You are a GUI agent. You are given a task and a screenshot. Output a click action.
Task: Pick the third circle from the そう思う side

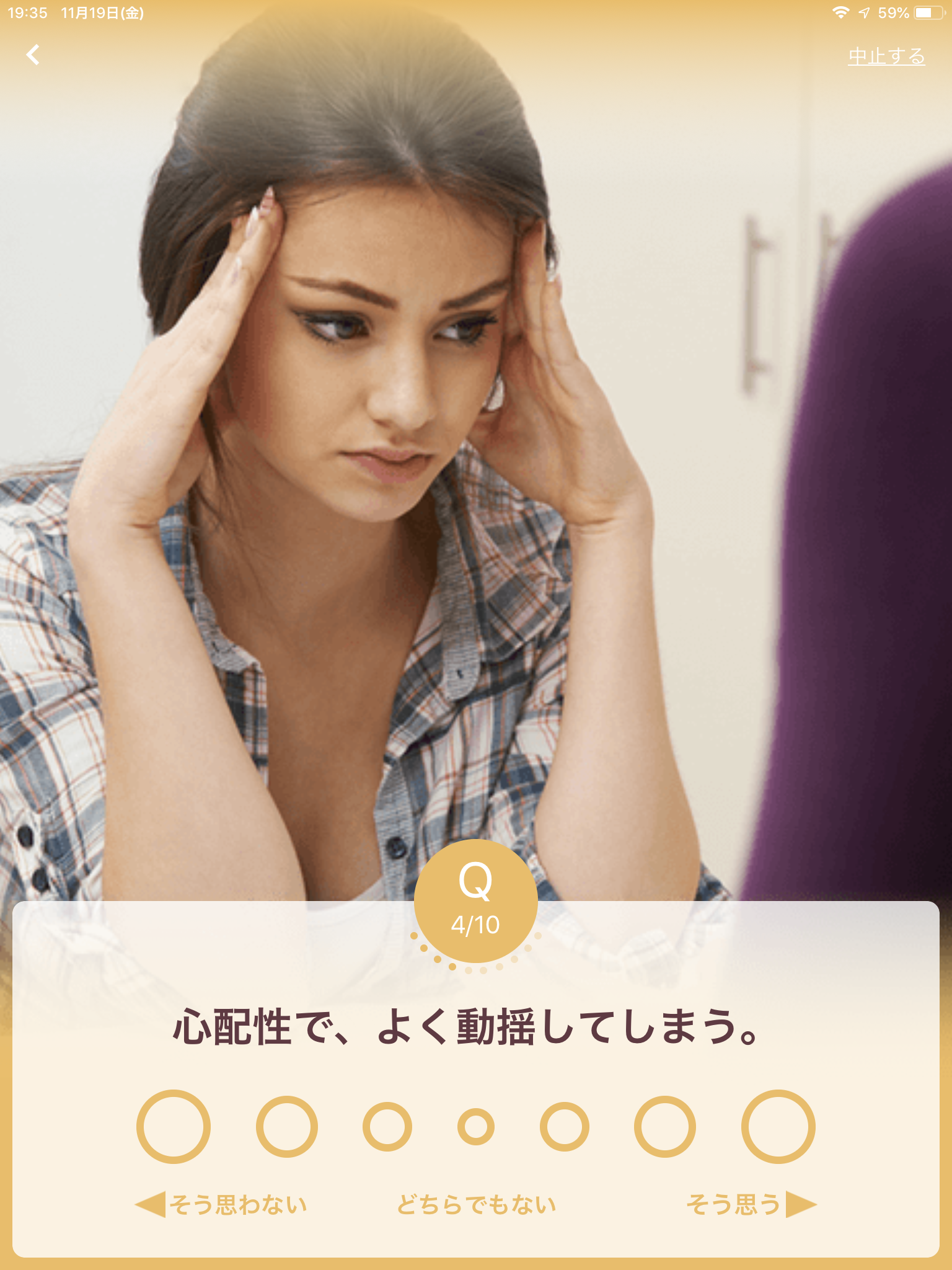tap(565, 1126)
